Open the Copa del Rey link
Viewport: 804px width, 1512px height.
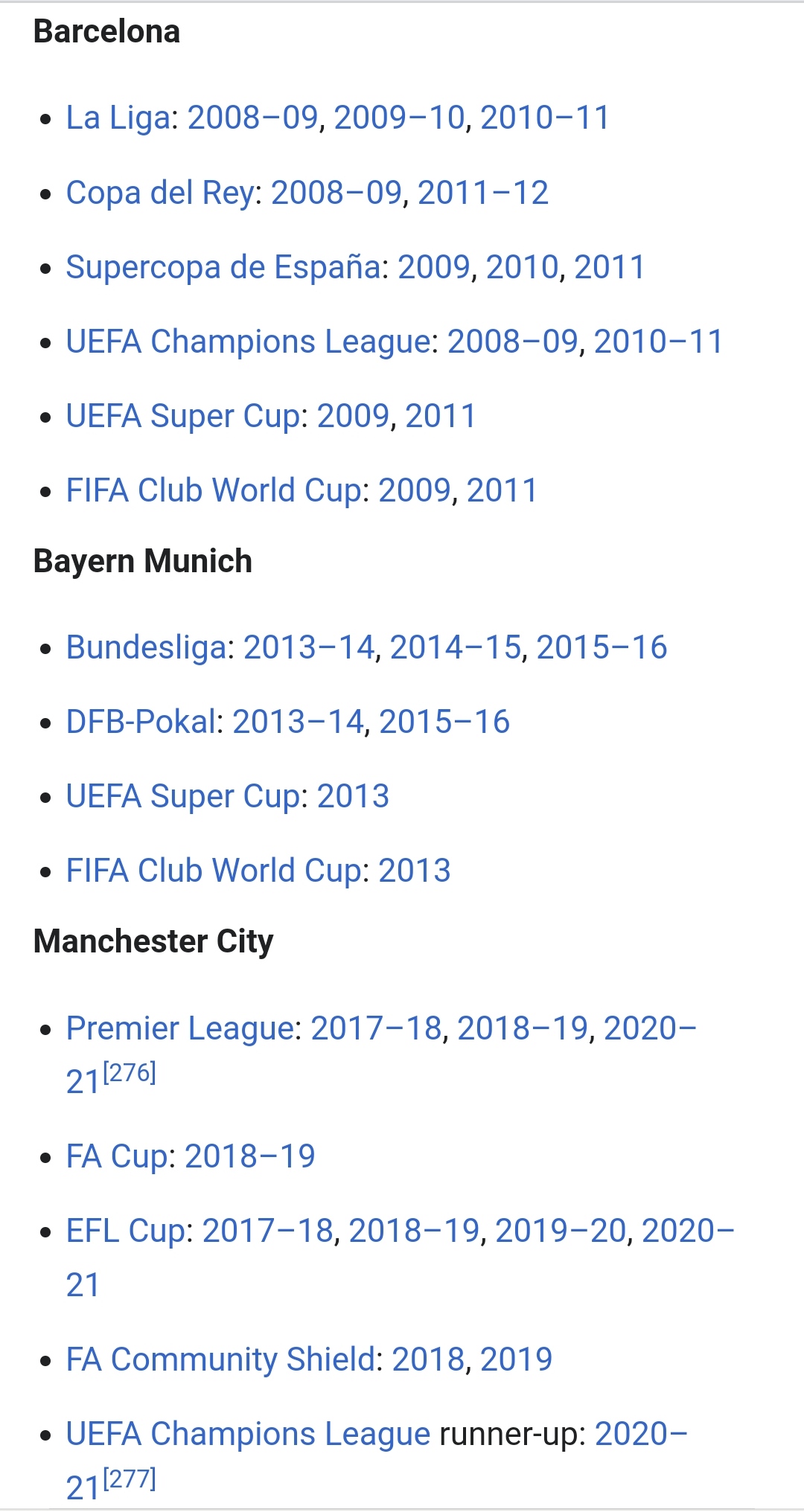(x=160, y=193)
